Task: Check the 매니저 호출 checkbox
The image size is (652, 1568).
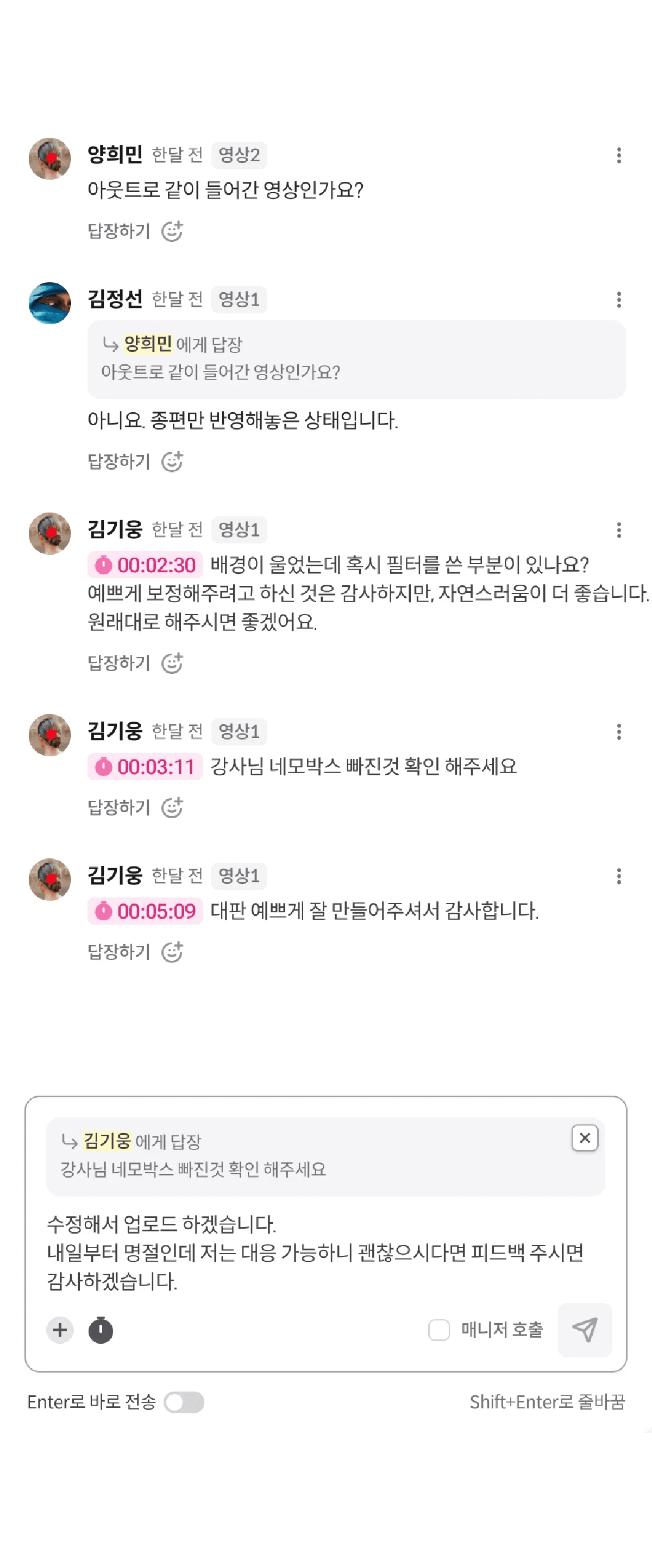Action: tap(438, 1330)
